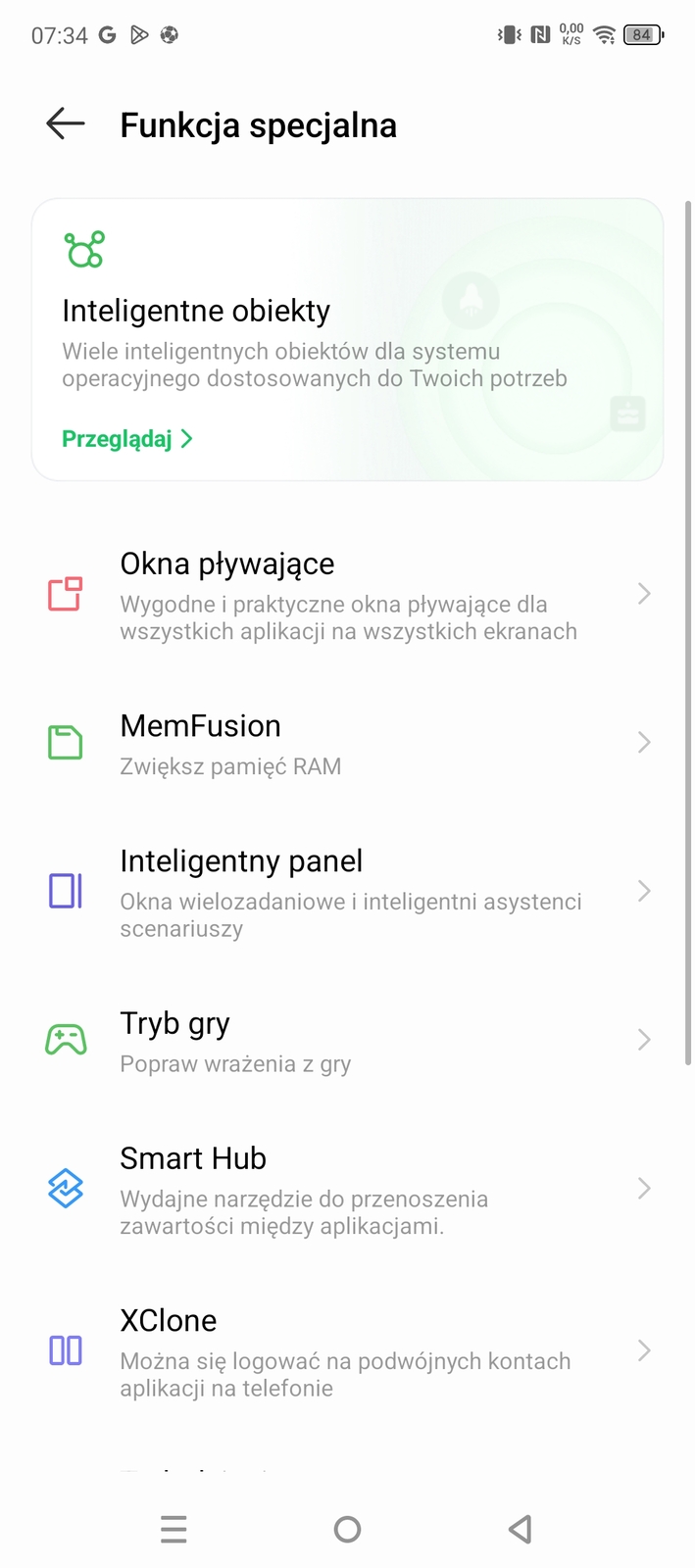Open Inteligentny panel settings

click(x=347, y=892)
